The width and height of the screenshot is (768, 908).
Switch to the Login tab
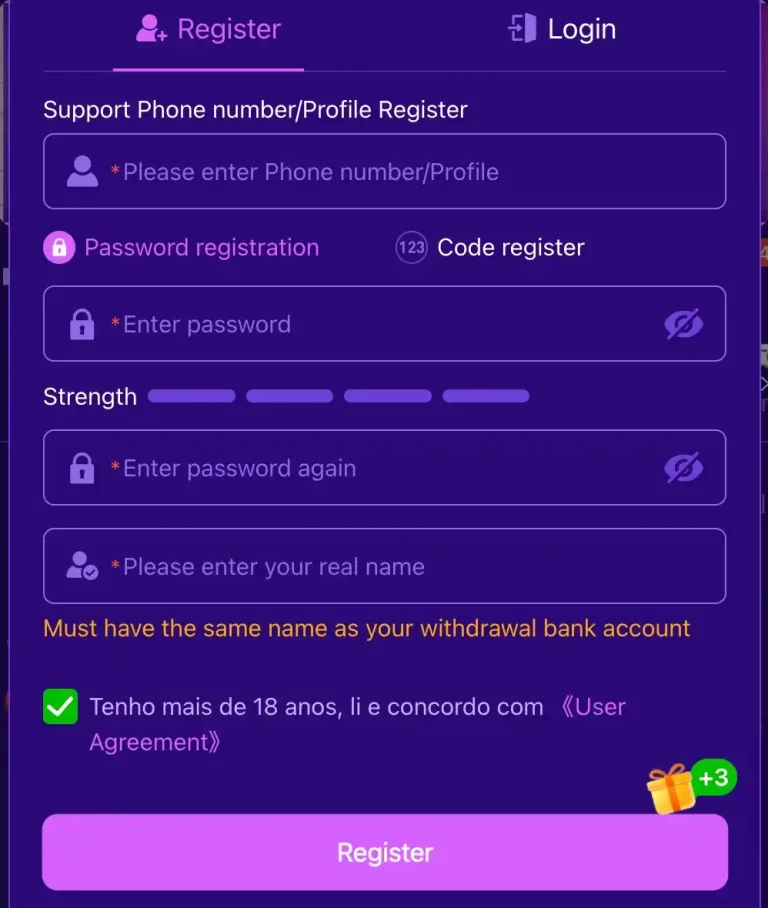[x=560, y=29]
